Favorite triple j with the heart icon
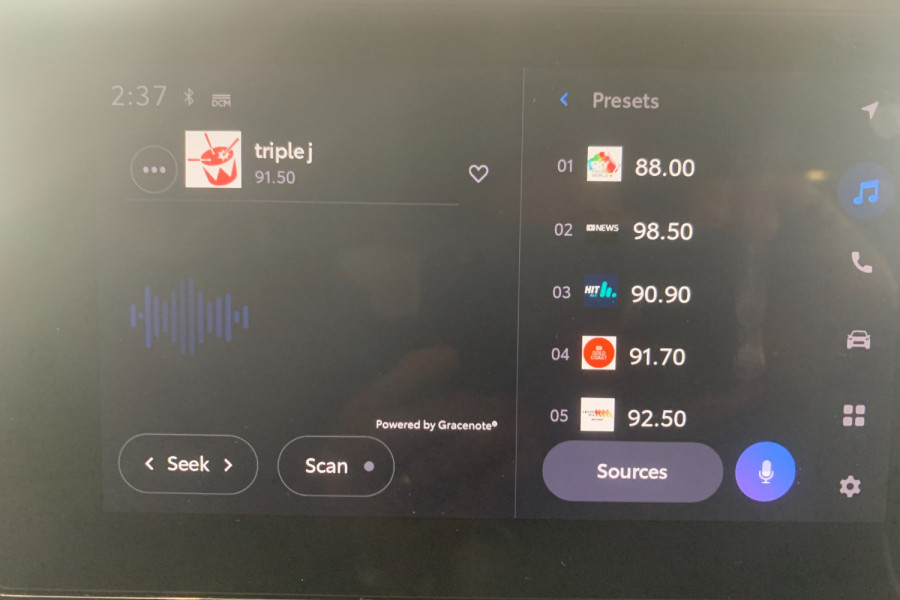This screenshot has width=900, height=600. click(x=479, y=174)
